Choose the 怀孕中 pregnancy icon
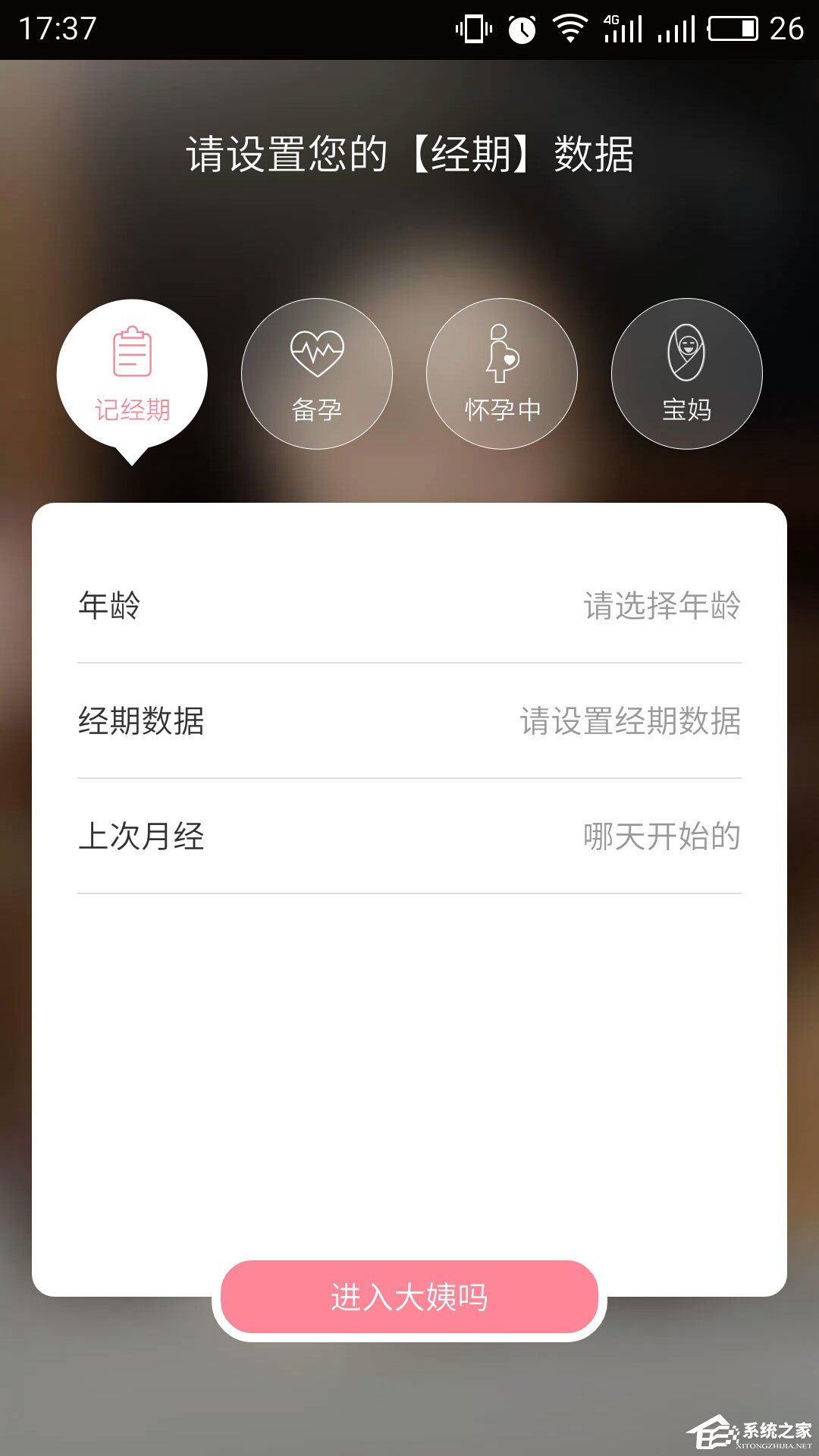The width and height of the screenshot is (819, 1456). click(x=502, y=353)
